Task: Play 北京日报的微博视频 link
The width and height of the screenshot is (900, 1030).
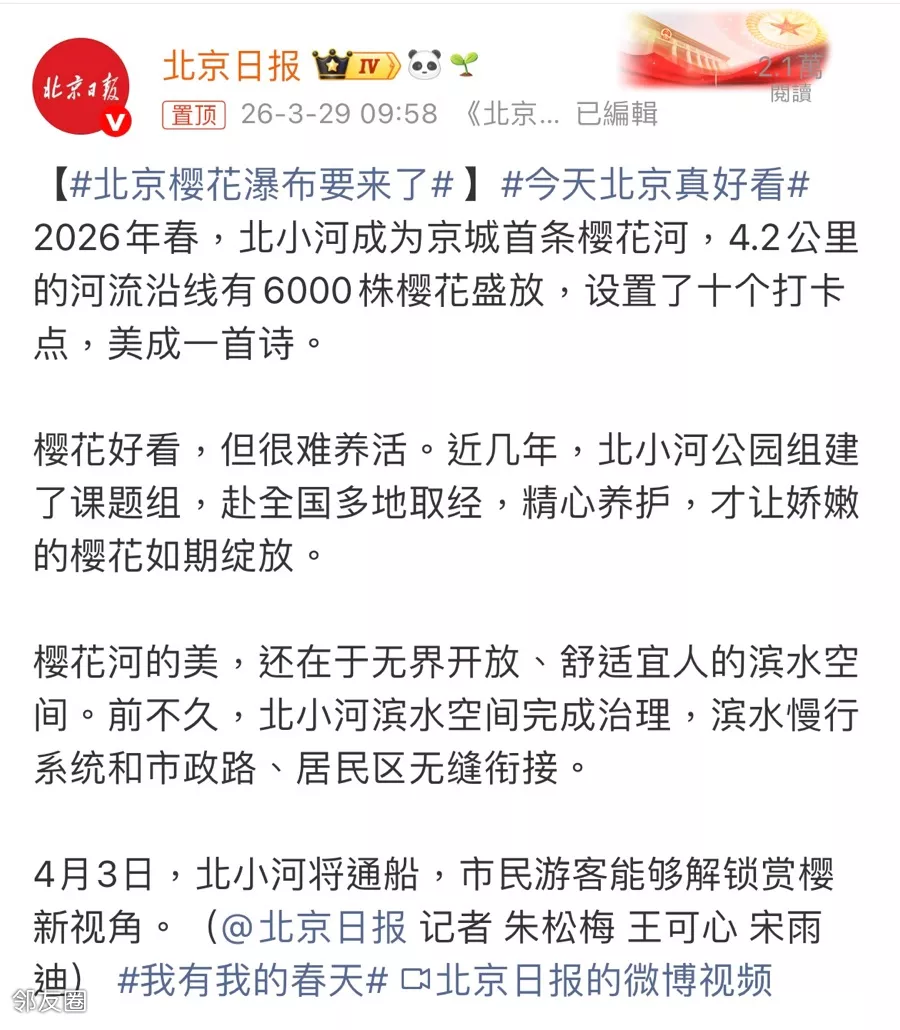Action: point(588,979)
